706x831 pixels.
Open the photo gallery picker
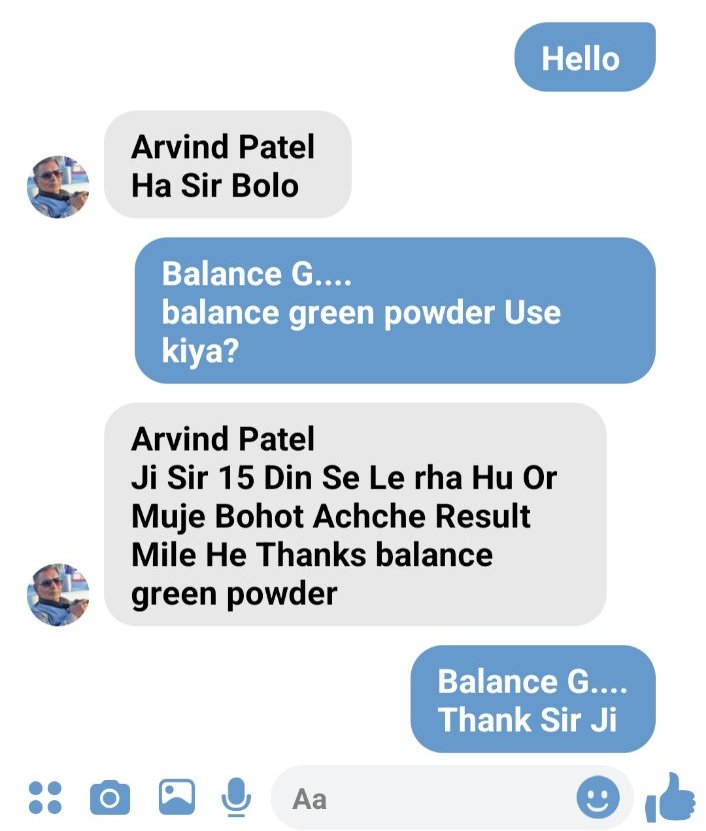point(177,797)
